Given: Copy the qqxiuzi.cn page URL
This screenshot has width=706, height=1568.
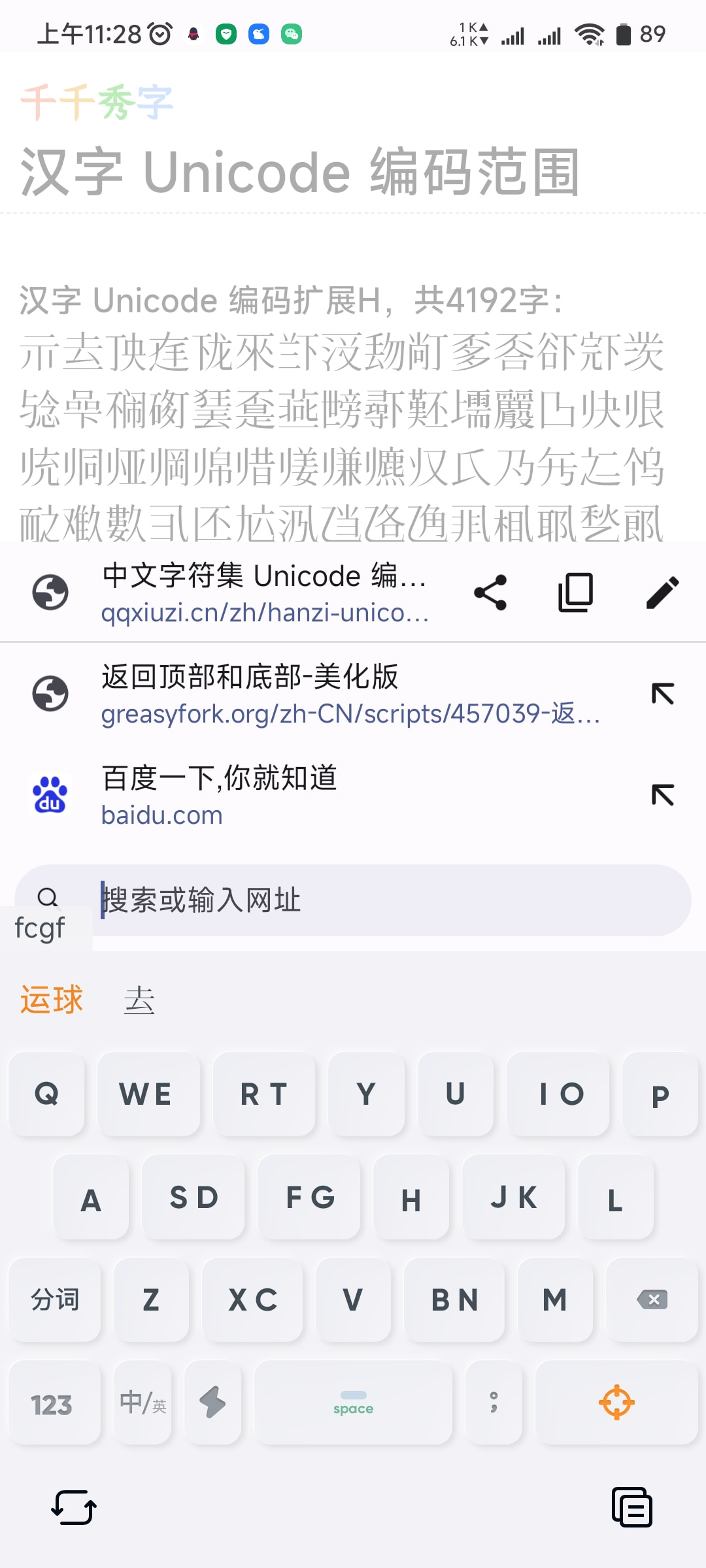Looking at the screenshot, I should point(575,592).
